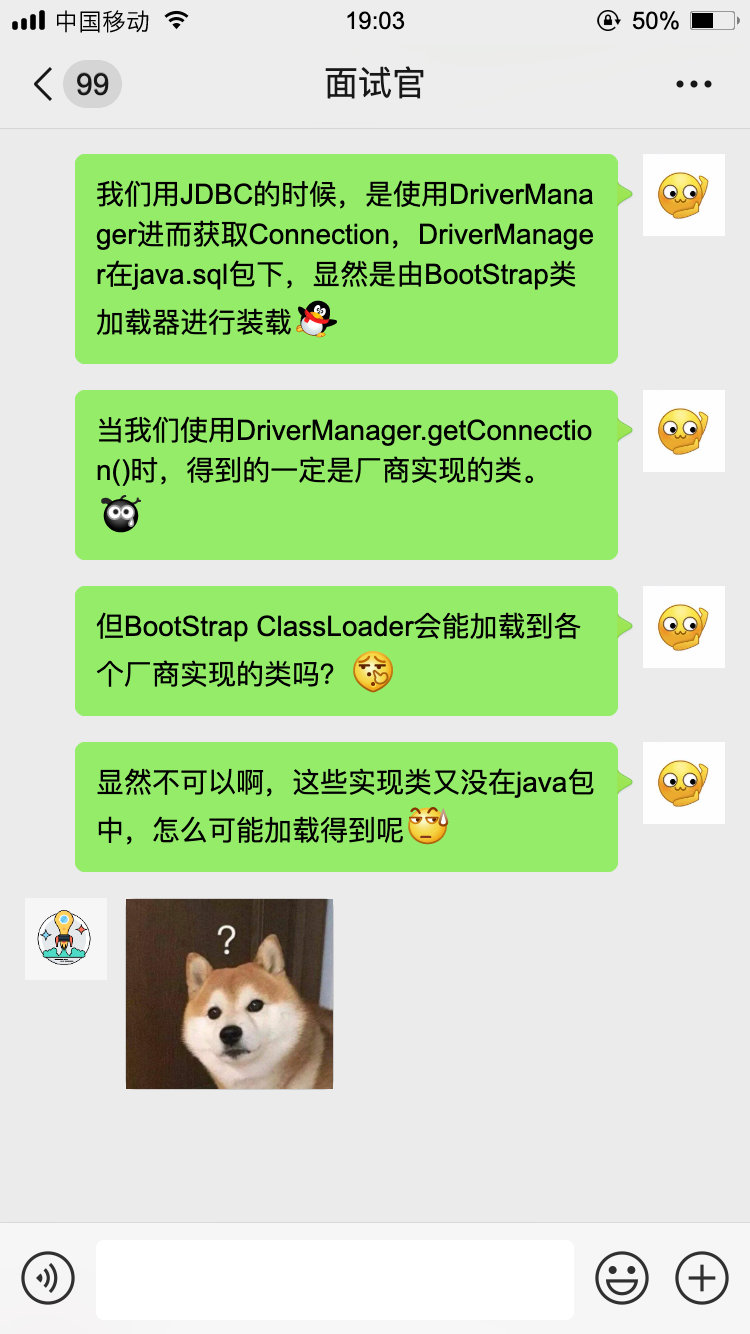The image size is (750, 1334).
Task: View the Shiba dog sticker image
Action: (x=229, y=993)
